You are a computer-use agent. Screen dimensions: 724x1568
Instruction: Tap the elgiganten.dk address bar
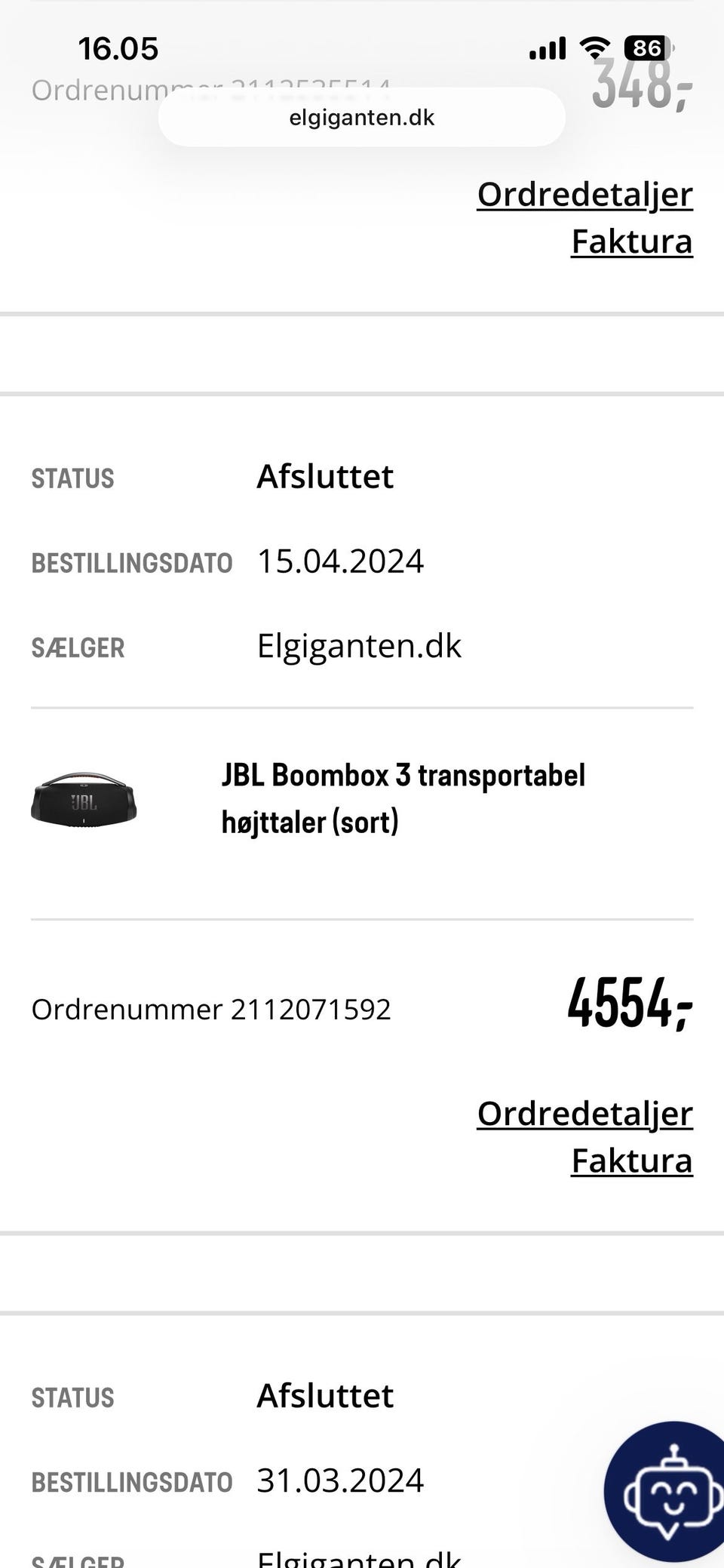click(361, 118)
